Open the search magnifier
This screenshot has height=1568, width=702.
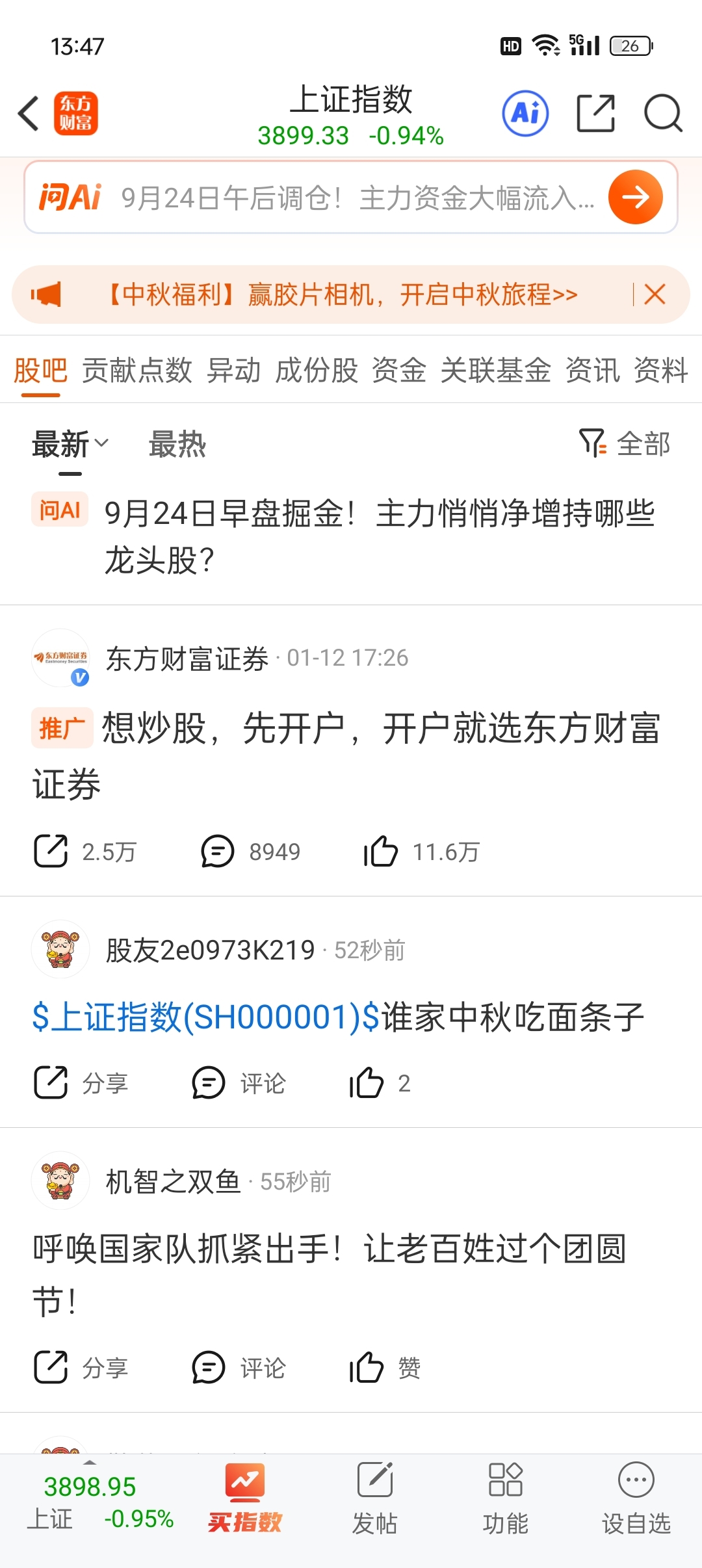[x=662, y=113]
